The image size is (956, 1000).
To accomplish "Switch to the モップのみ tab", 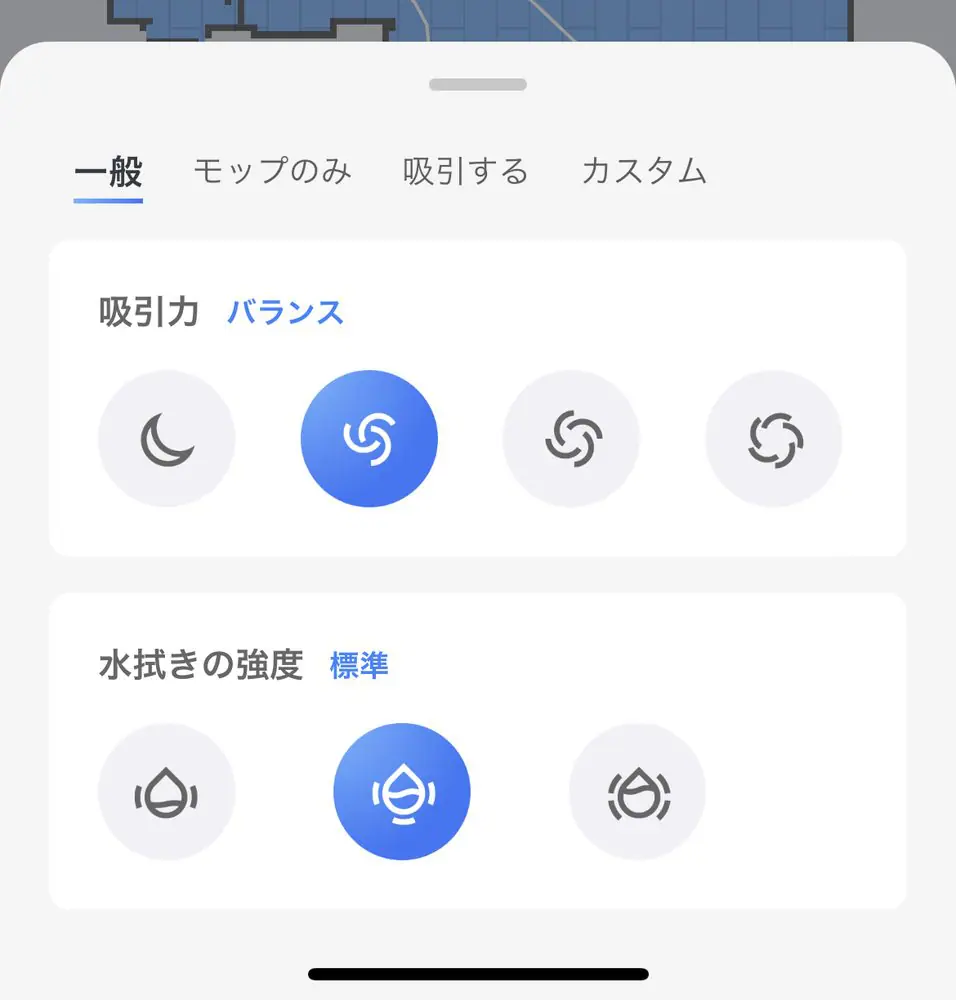I will click(x=272, y=172).
